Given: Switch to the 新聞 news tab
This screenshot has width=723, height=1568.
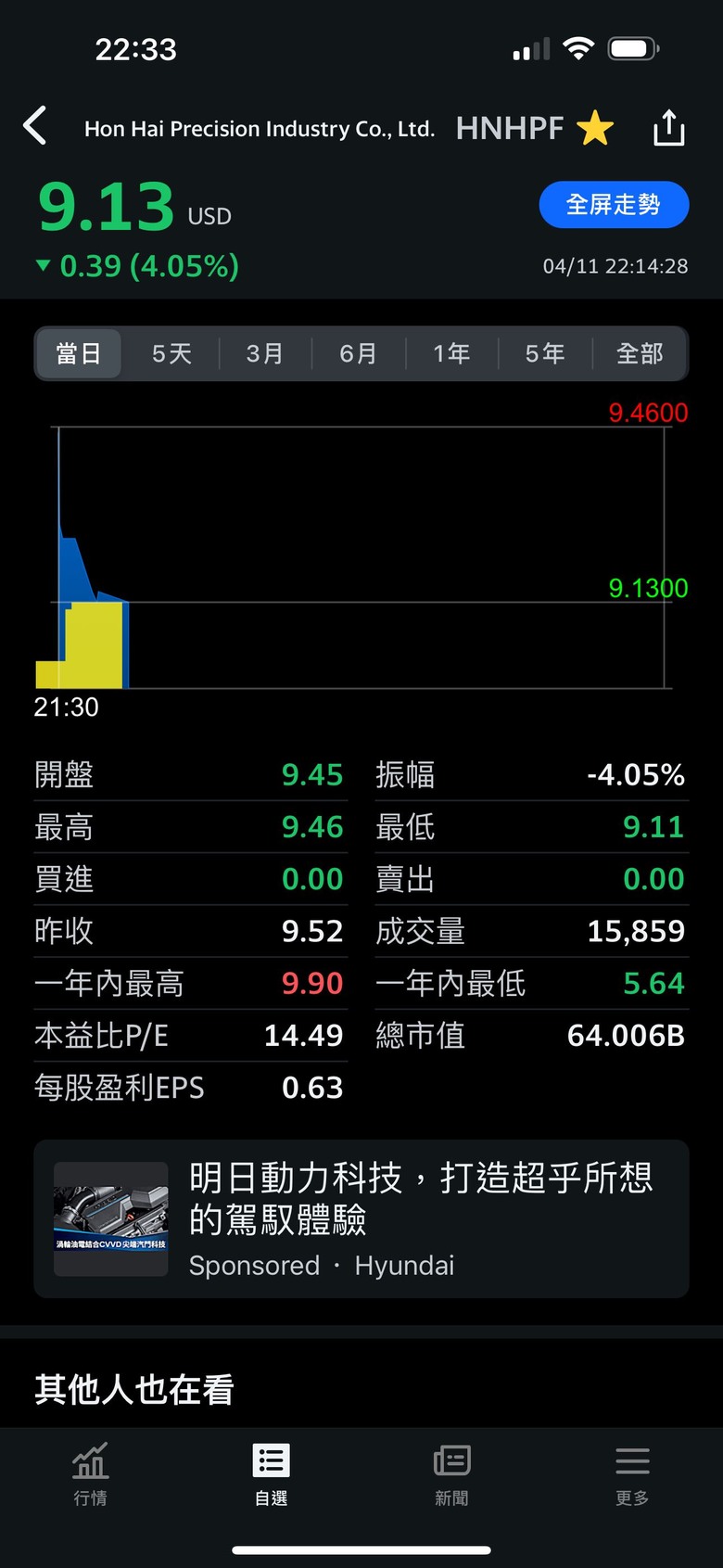Looking at the screenshot, I should (x=451, y=1473).
